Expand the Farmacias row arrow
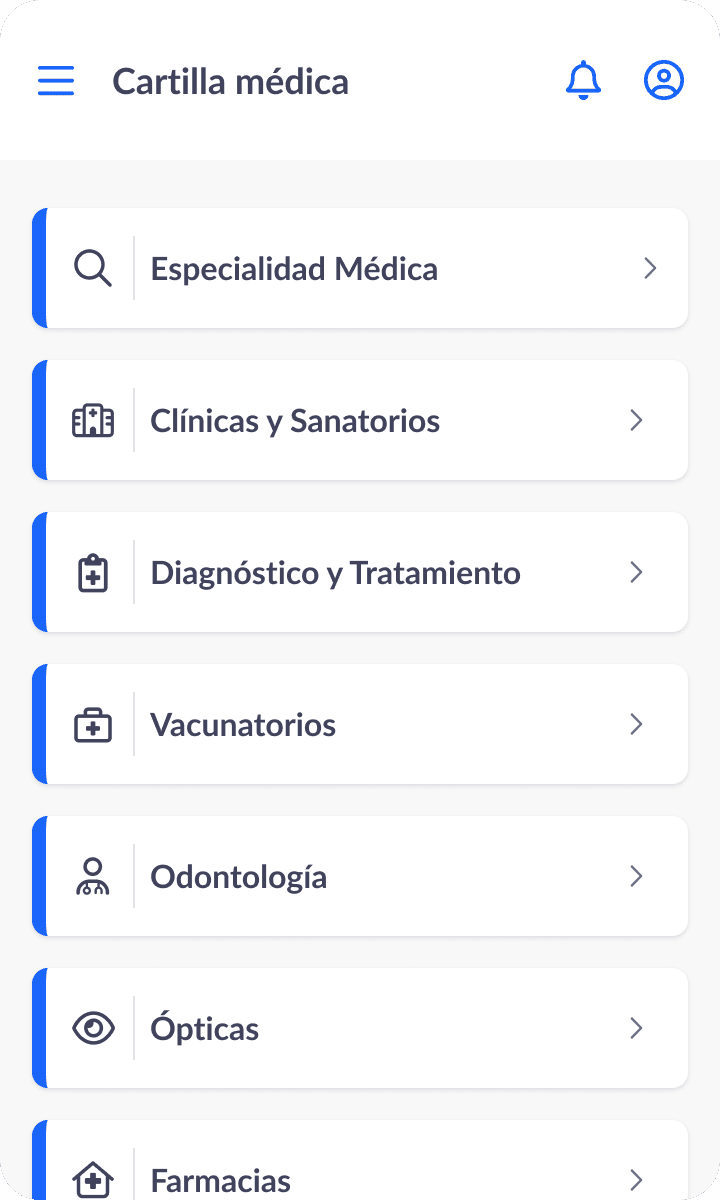The image size is (720, 1200). [x=636, y=1180]
